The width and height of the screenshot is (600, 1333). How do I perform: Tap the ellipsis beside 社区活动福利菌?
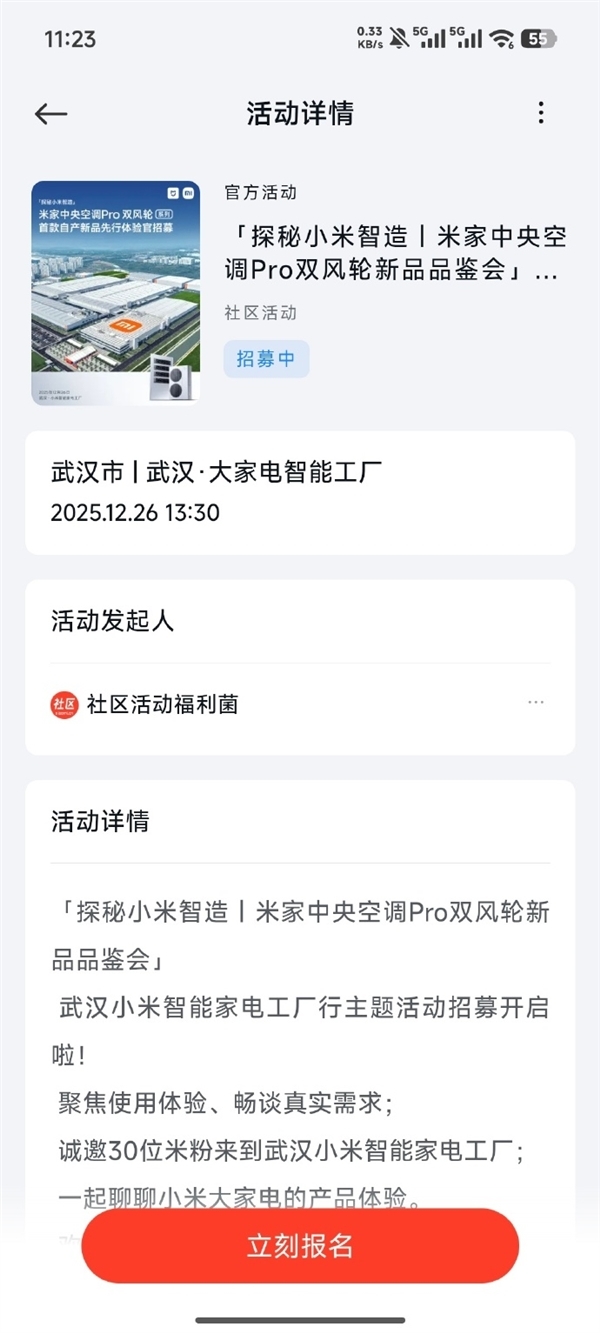pos(536,703)
